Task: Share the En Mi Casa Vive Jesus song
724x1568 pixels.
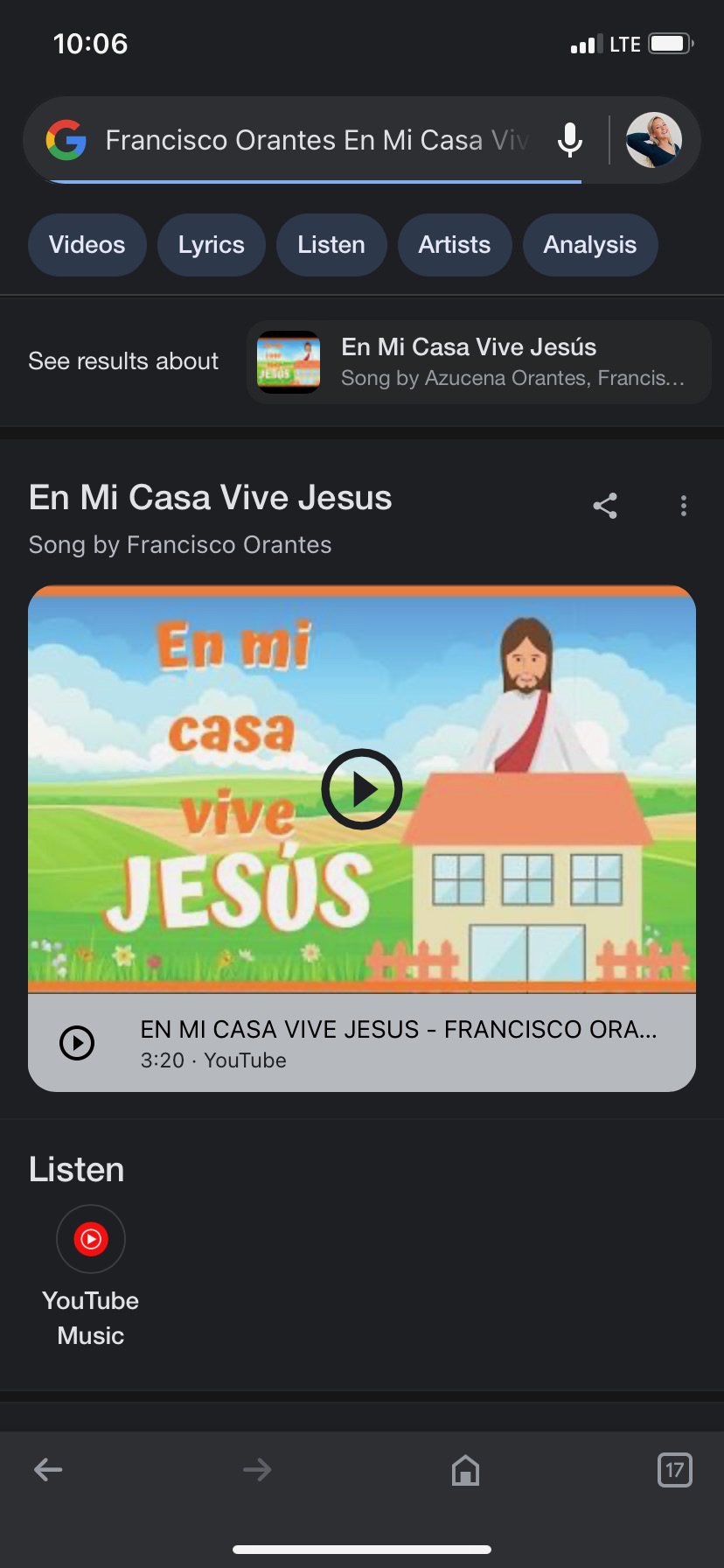Action: (x=605, y=506)
